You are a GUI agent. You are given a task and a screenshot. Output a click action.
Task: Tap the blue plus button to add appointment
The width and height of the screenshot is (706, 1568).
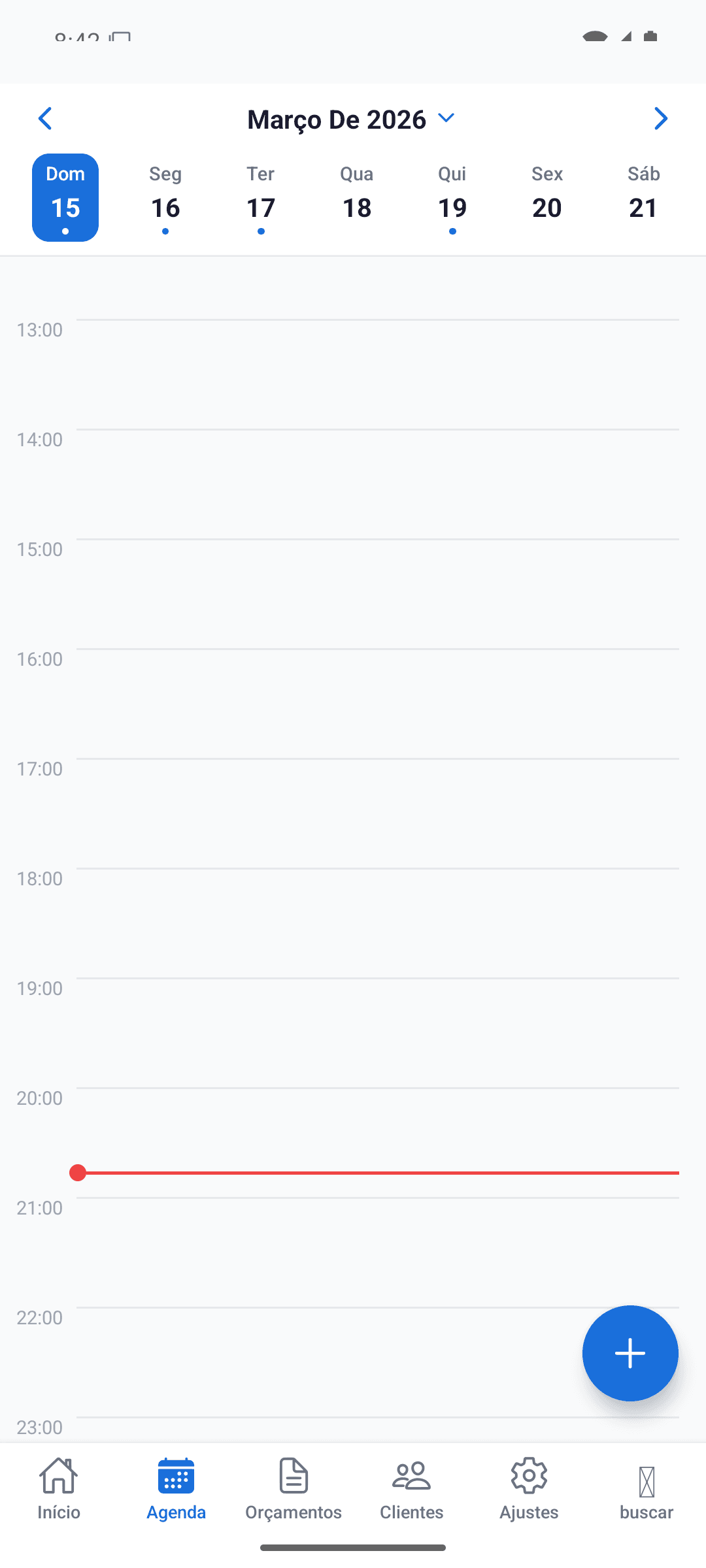[630, 1354]
